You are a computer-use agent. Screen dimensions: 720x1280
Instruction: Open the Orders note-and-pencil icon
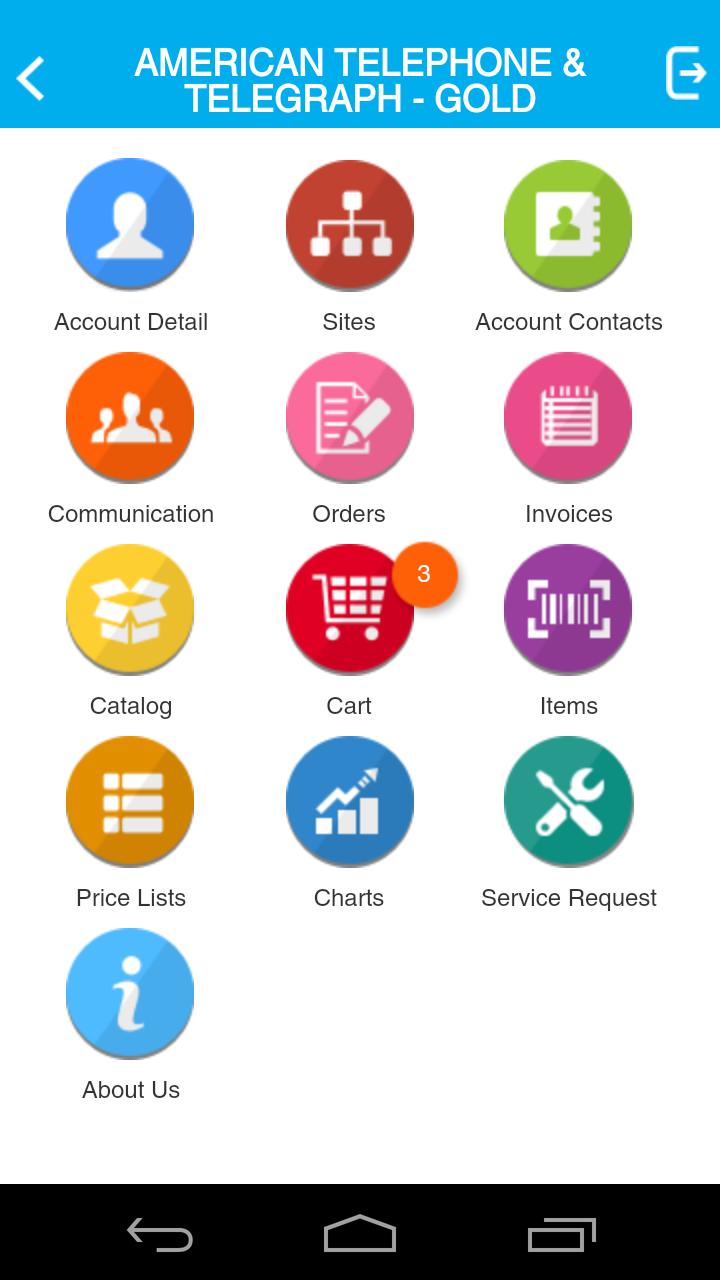(x=349, y=417)
